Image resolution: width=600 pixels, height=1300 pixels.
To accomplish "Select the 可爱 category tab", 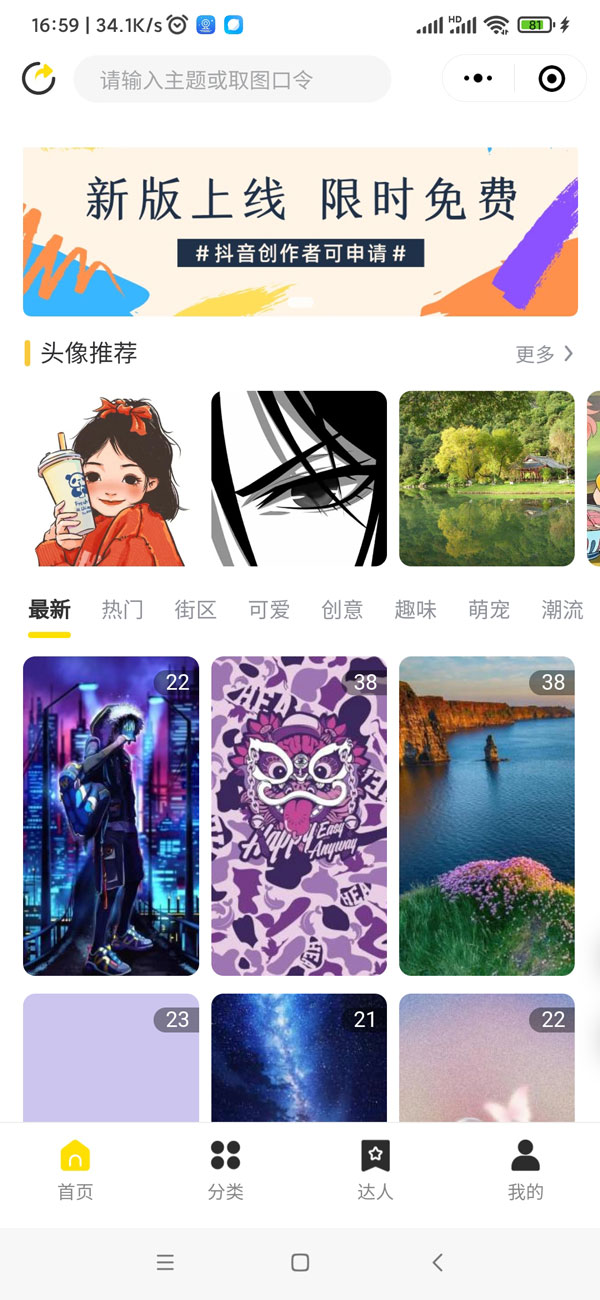I will [x=269, y=609].
